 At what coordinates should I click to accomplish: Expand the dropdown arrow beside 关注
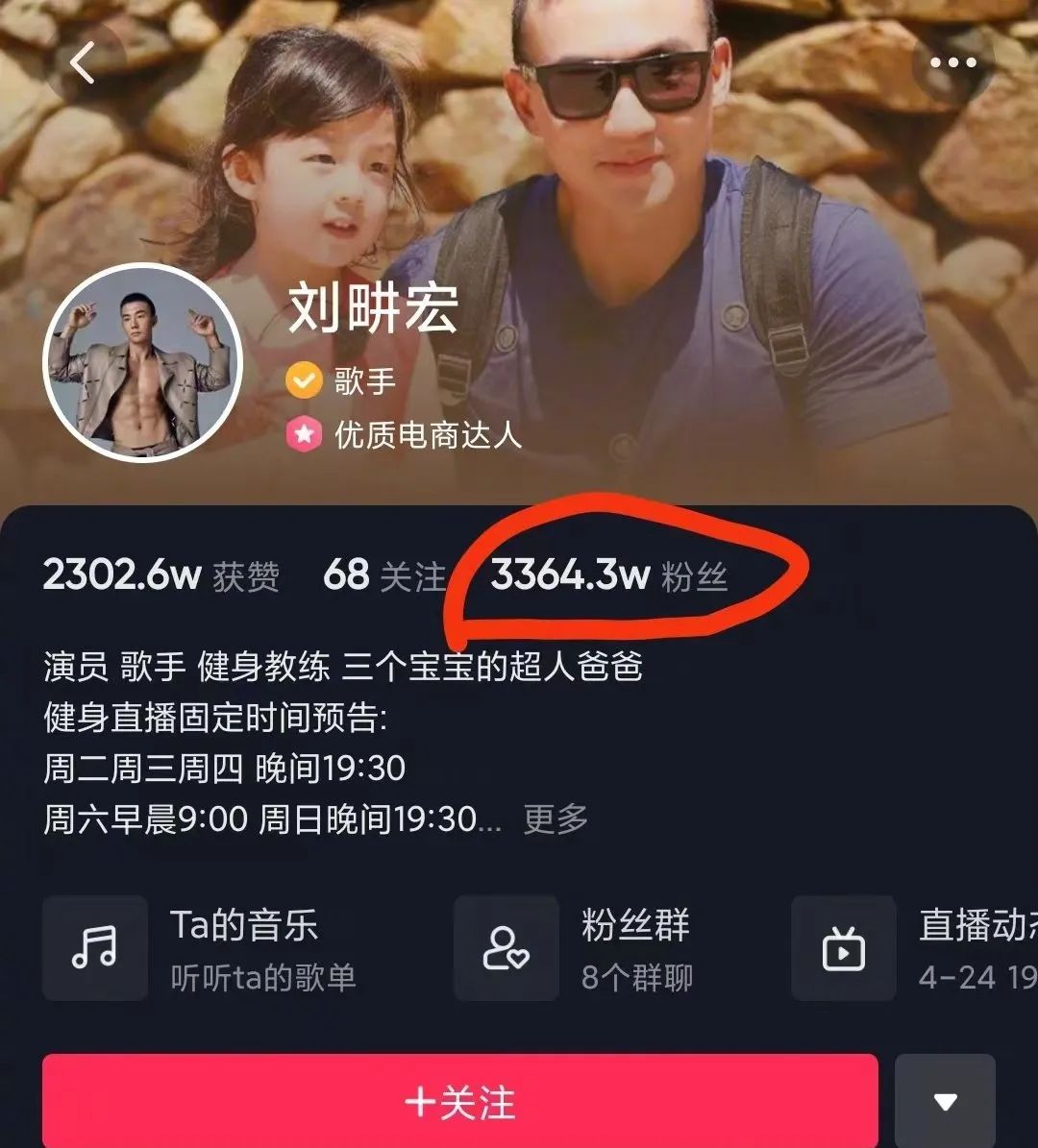click(x=945, y=1101)
